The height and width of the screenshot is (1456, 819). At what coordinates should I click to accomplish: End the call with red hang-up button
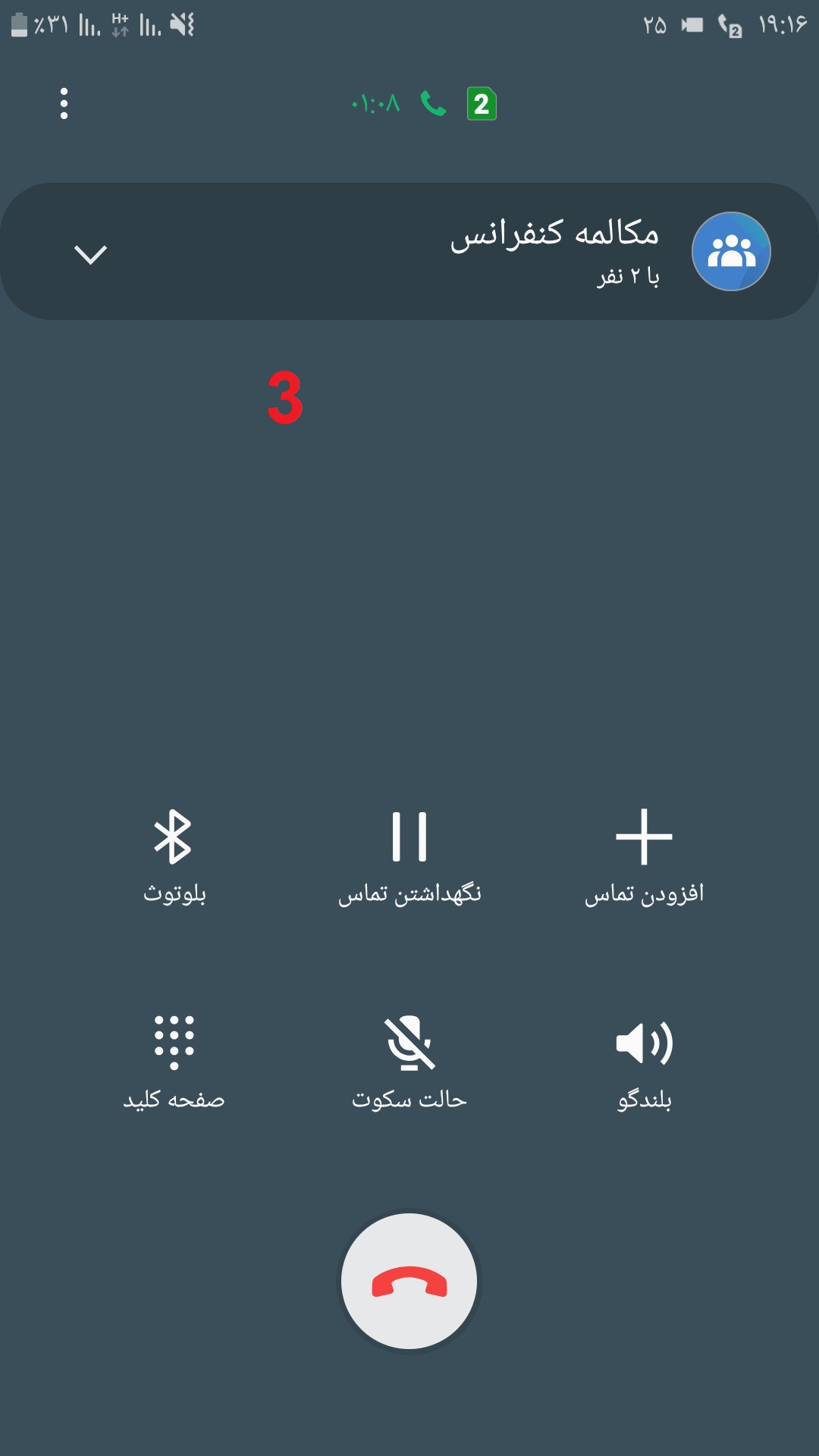coord(409,1282)
